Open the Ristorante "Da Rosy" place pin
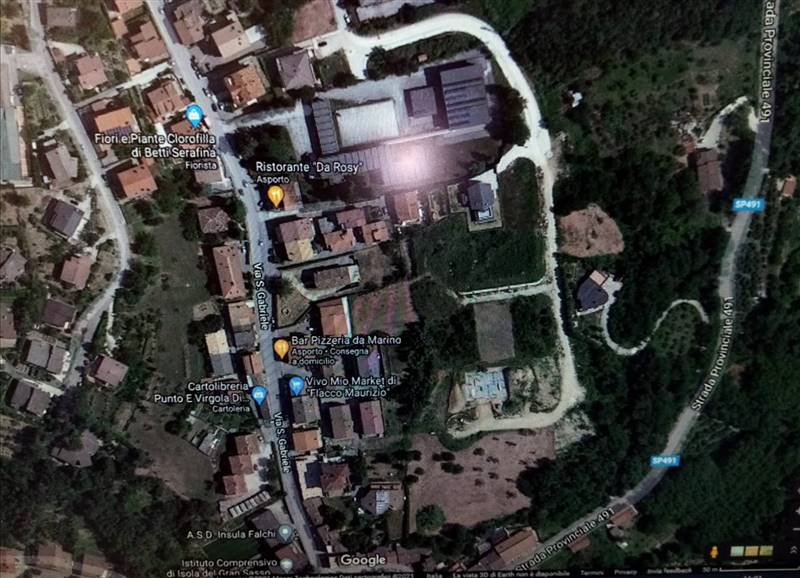The width and height of the screenshot is (800, 578). click(x=276, y=195)
